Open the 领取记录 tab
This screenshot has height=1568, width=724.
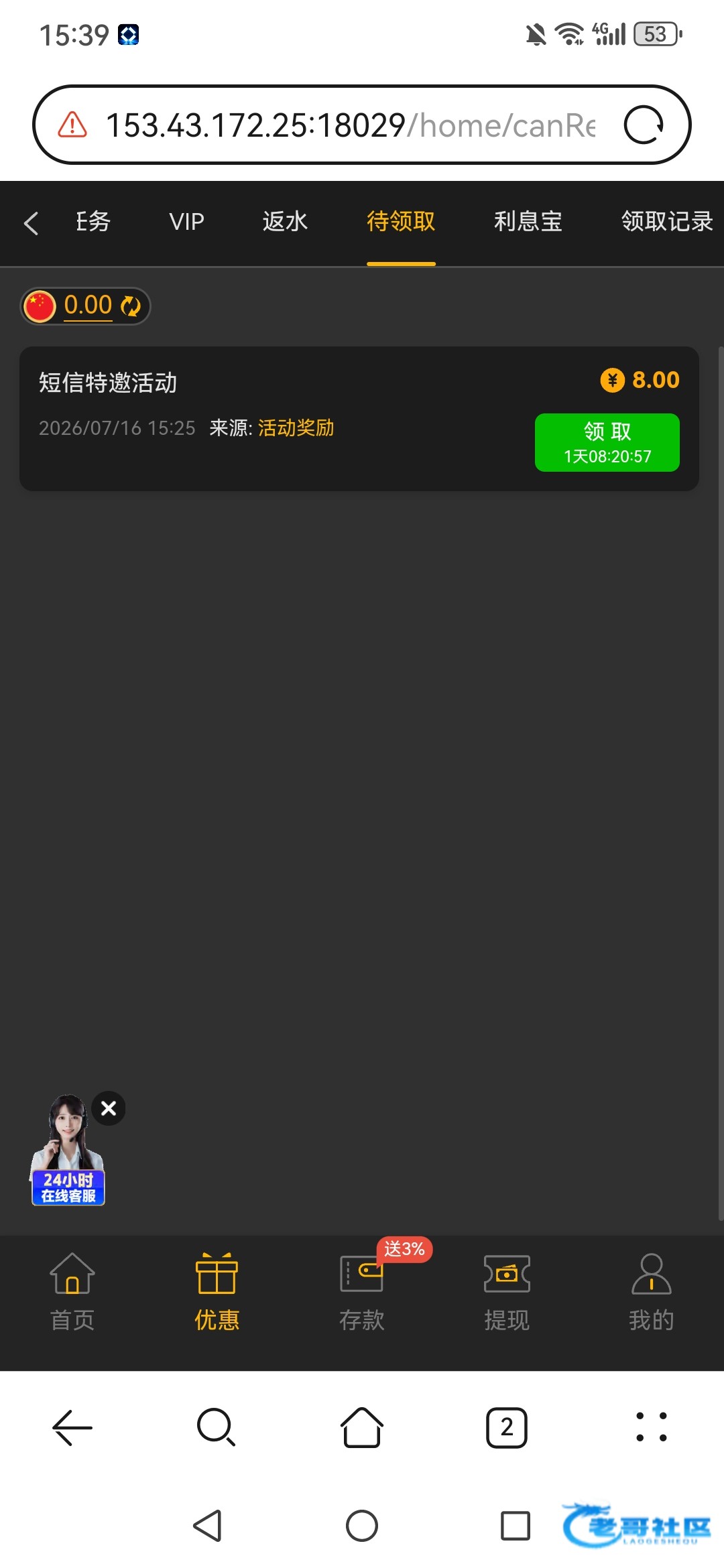tap(667, 222)
